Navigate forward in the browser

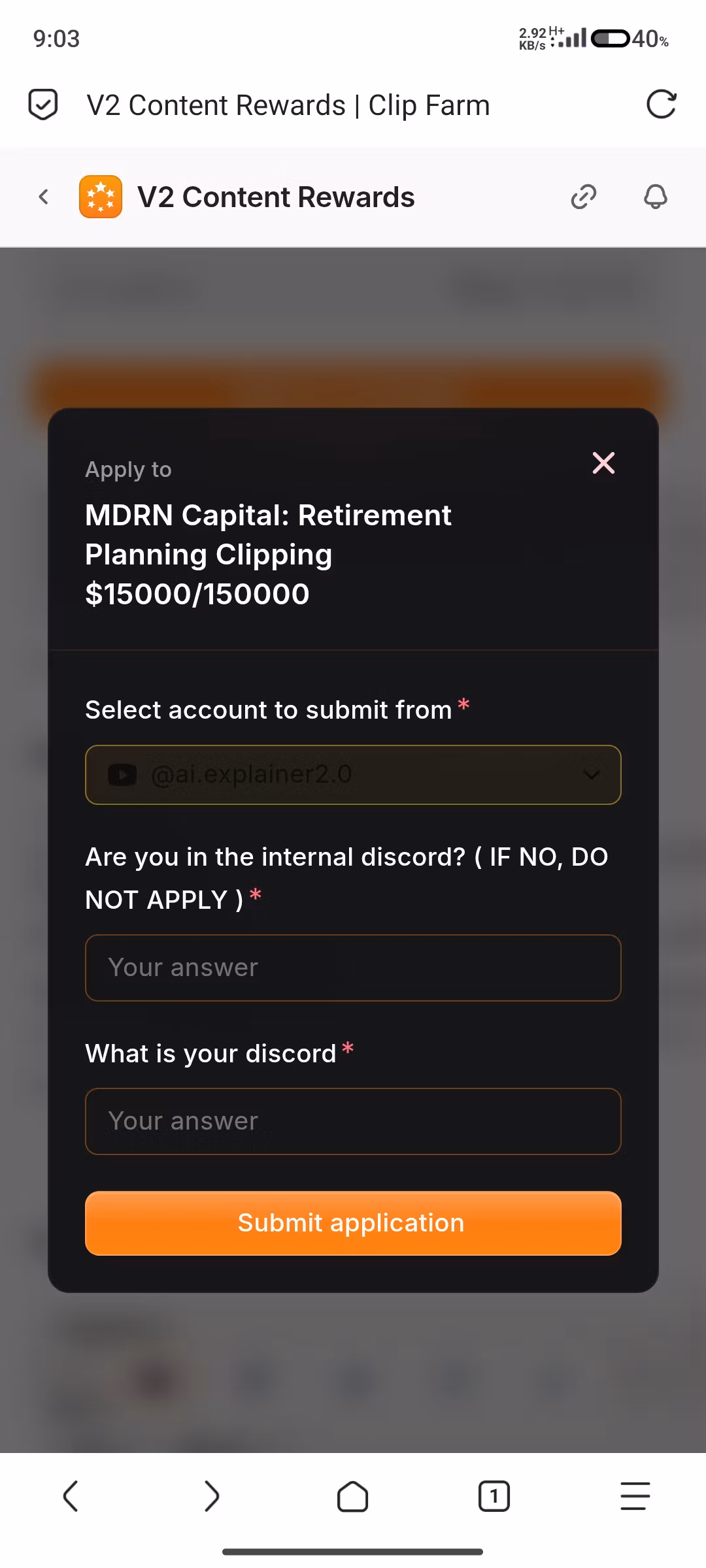click(x=212, y=1496)
